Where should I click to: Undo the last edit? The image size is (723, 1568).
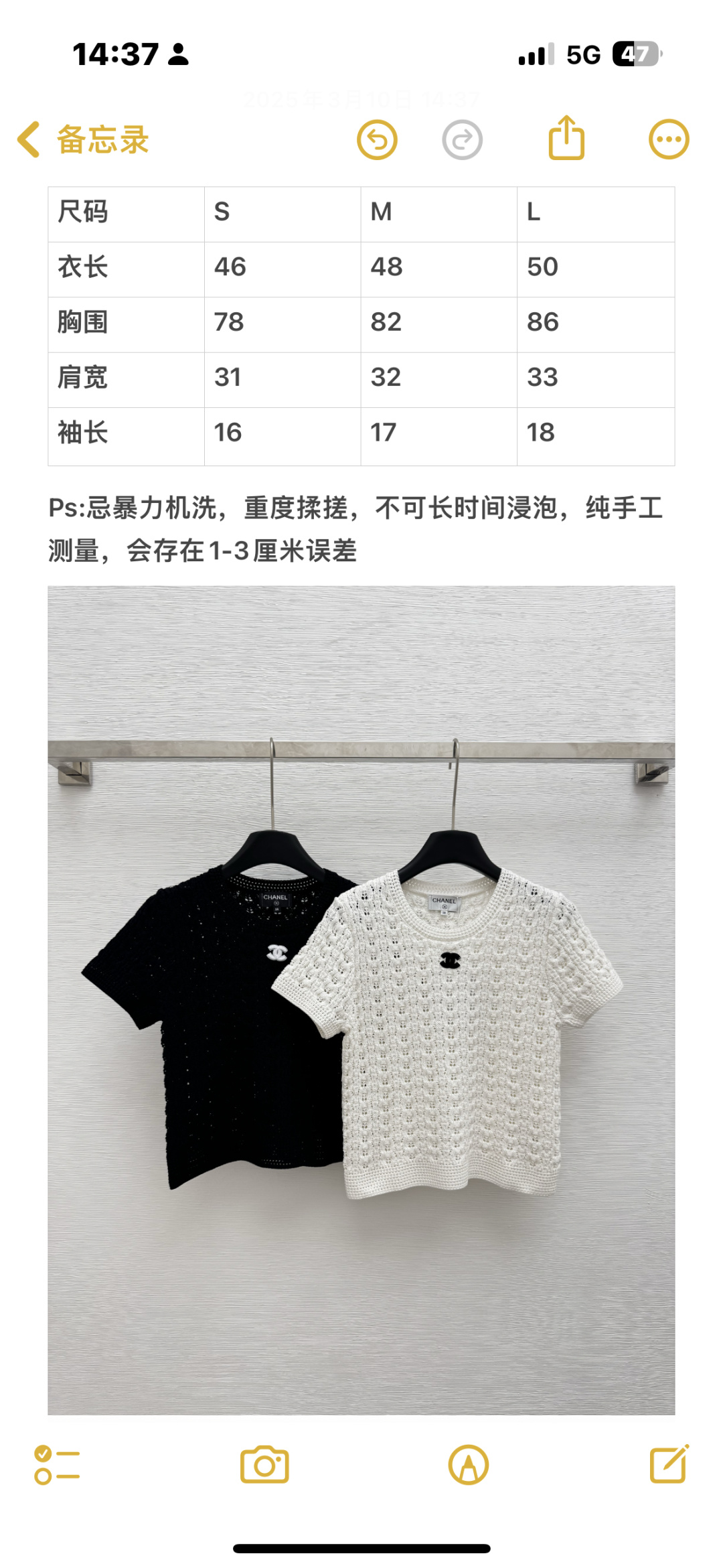tap(377, 140)
